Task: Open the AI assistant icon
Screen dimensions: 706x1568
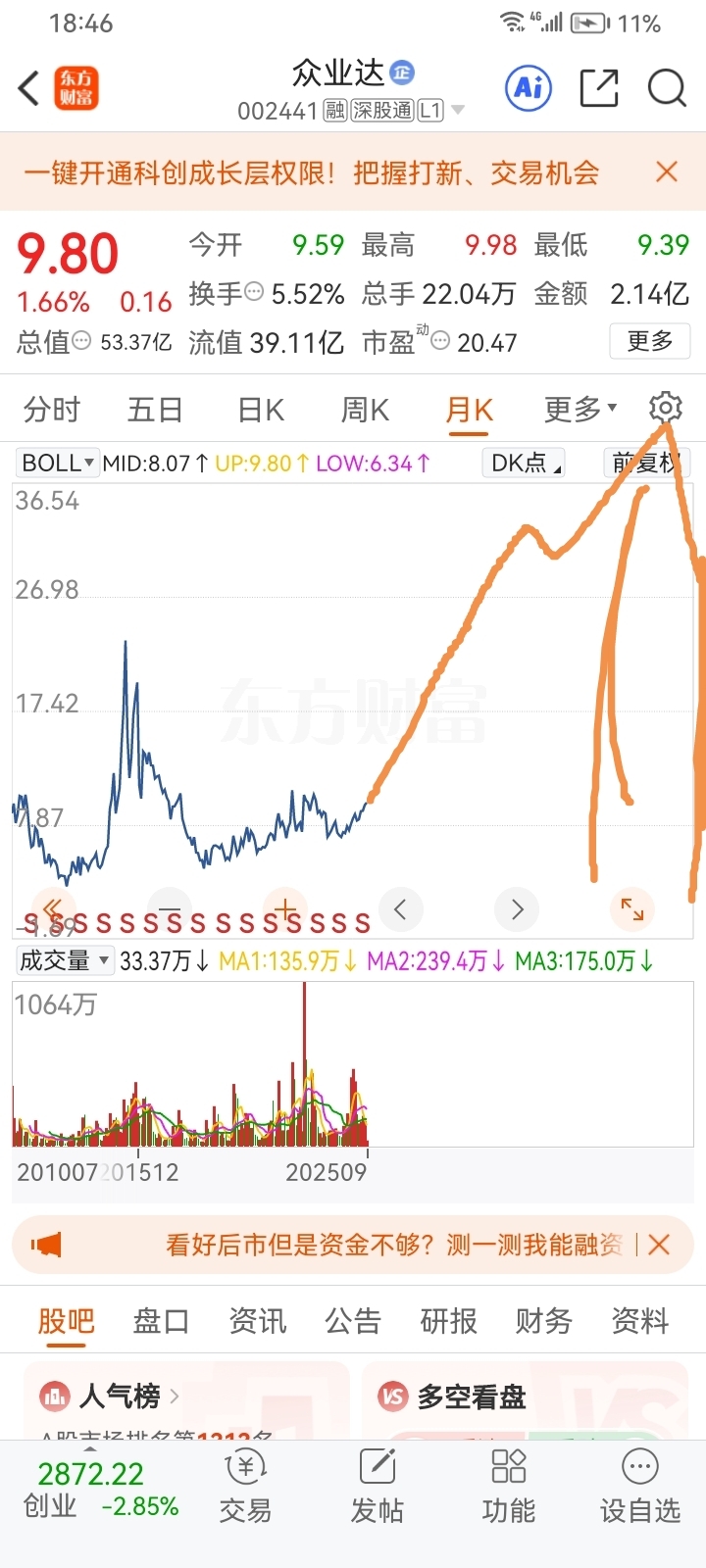Action: point(529,88)
